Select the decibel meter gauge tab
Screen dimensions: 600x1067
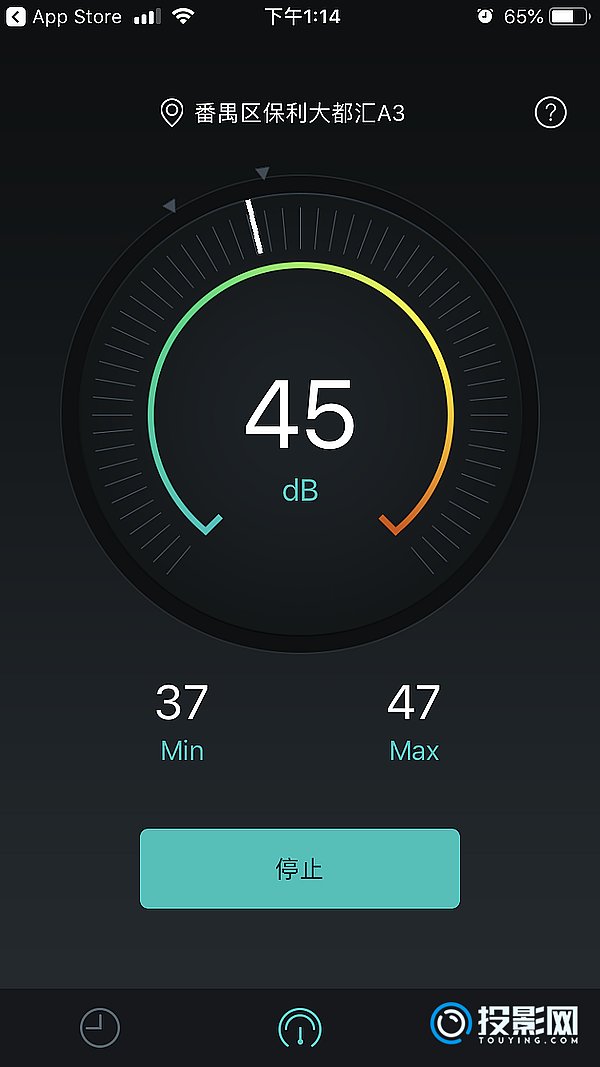pyautogui.click(x=300, y=1027)
